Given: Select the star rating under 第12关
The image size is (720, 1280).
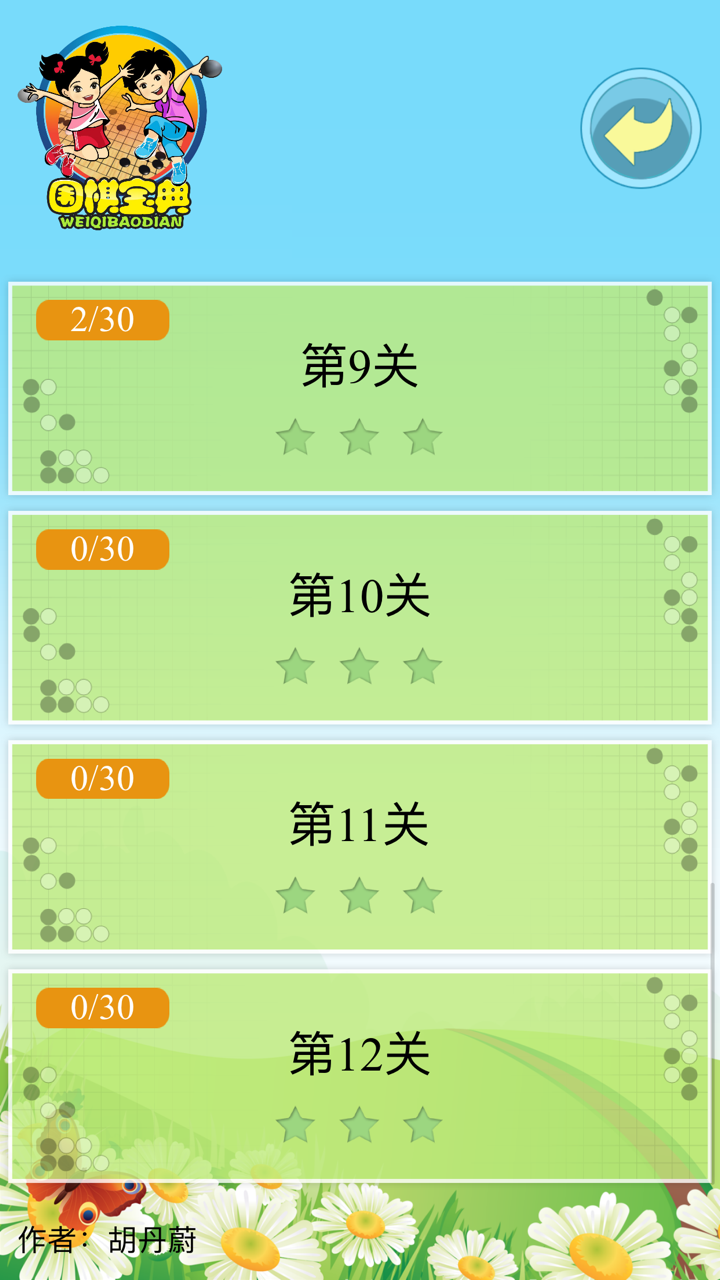Looking at the screenshot, I should (x=360, y=1124).
